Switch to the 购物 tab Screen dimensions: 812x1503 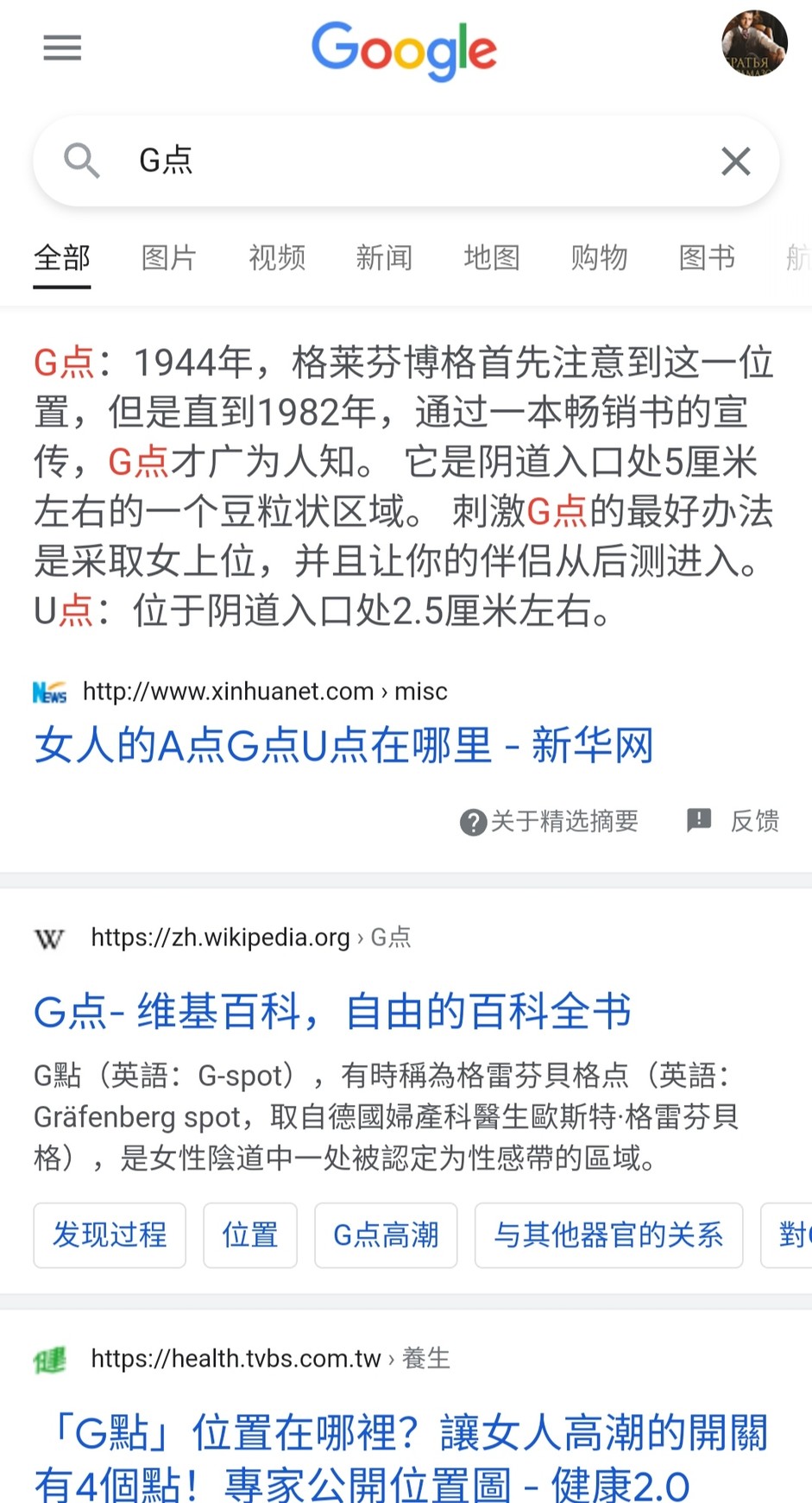599,257
